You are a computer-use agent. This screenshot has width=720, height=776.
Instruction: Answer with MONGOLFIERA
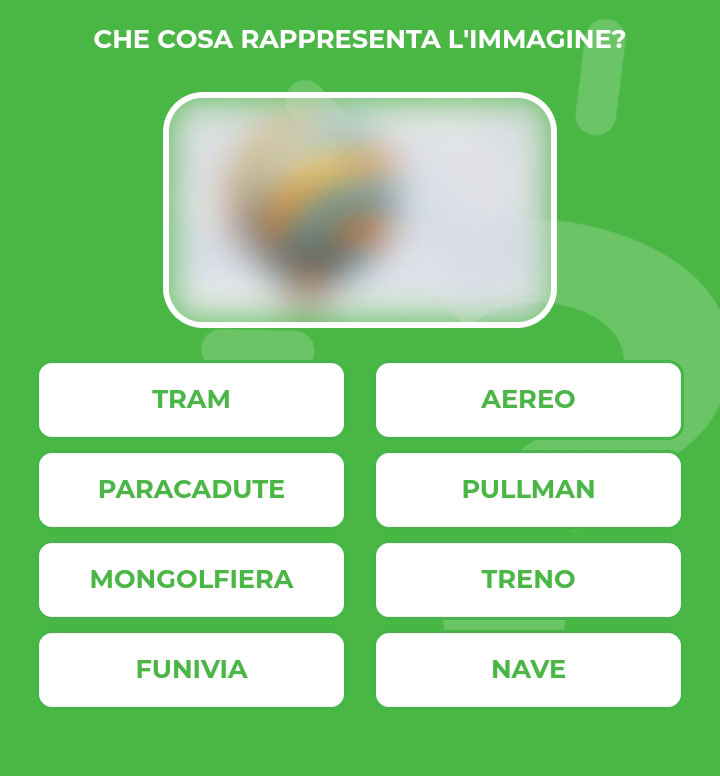pos(191,580)
